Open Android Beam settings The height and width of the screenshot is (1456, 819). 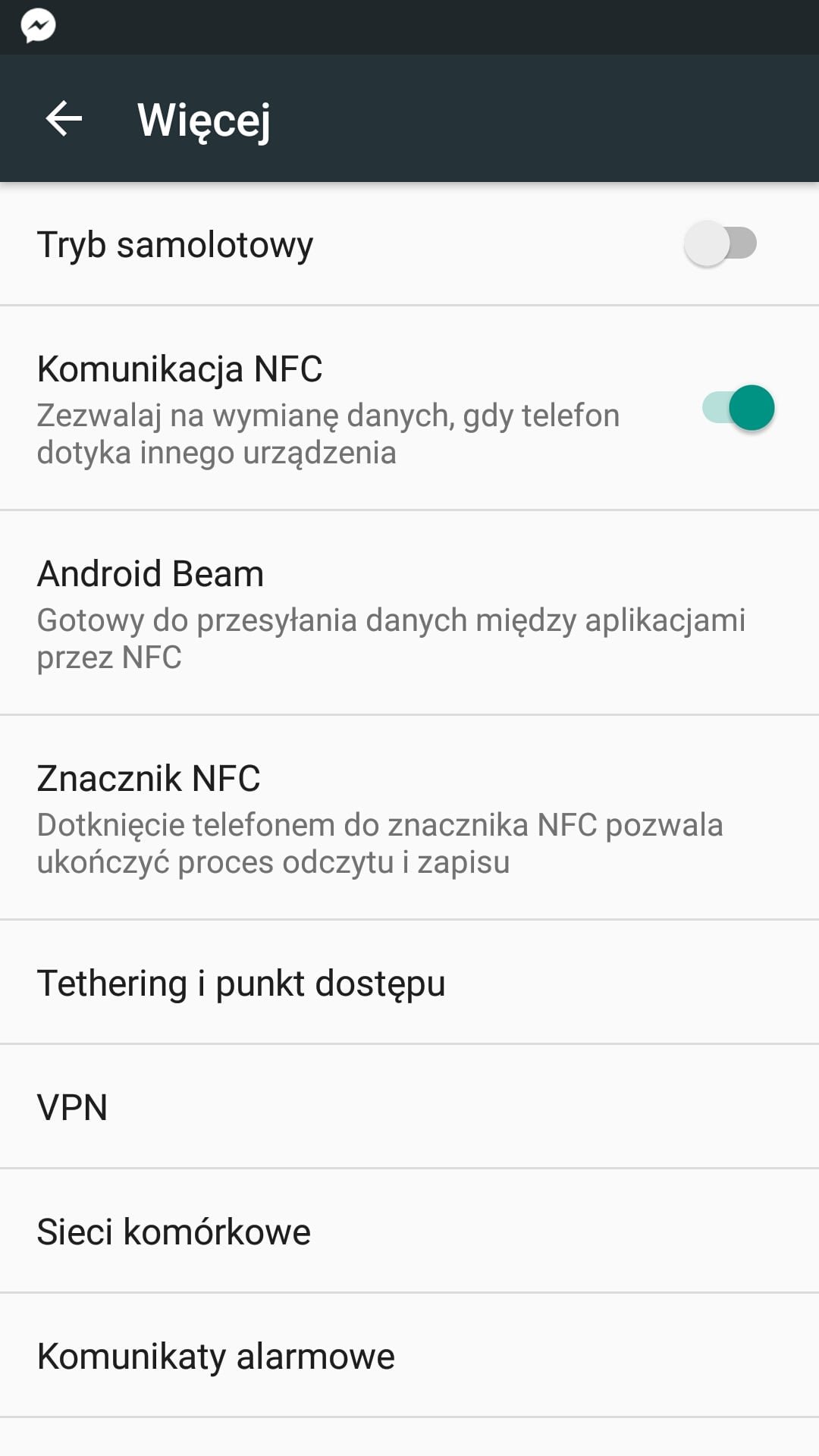click(x=391, y=613)
